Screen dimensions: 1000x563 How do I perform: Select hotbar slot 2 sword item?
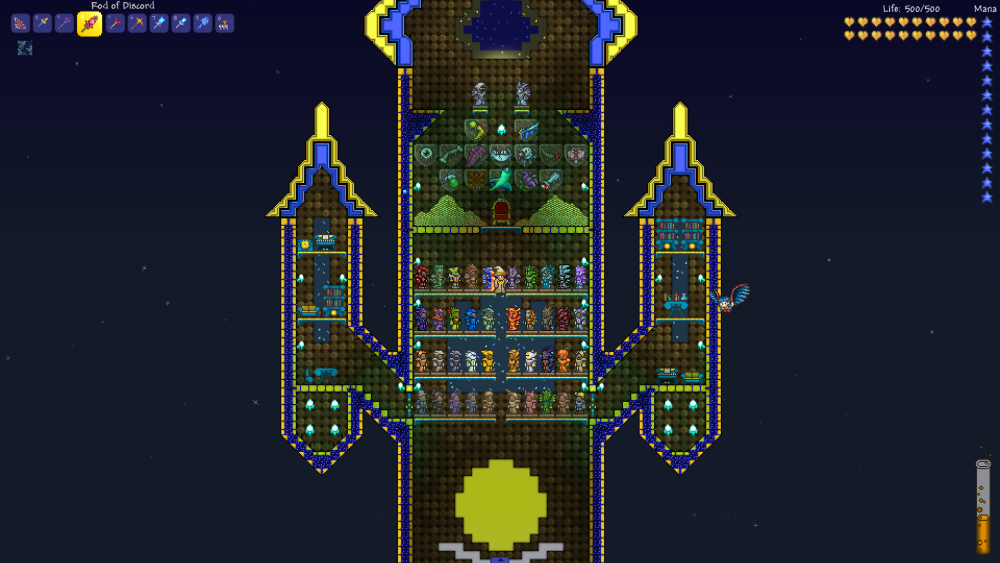(x=42, y=23)
